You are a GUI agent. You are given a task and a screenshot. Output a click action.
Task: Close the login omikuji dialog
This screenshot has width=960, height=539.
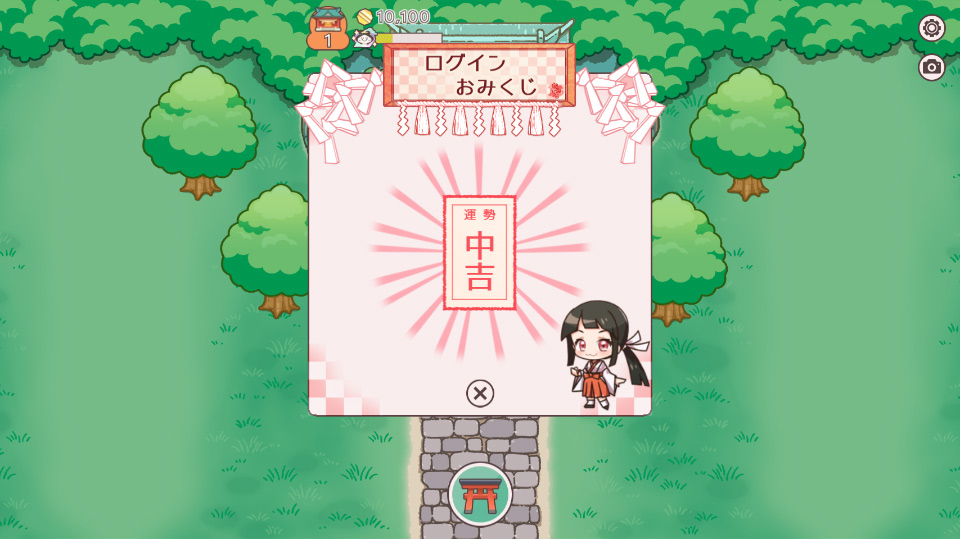point(480,393)
